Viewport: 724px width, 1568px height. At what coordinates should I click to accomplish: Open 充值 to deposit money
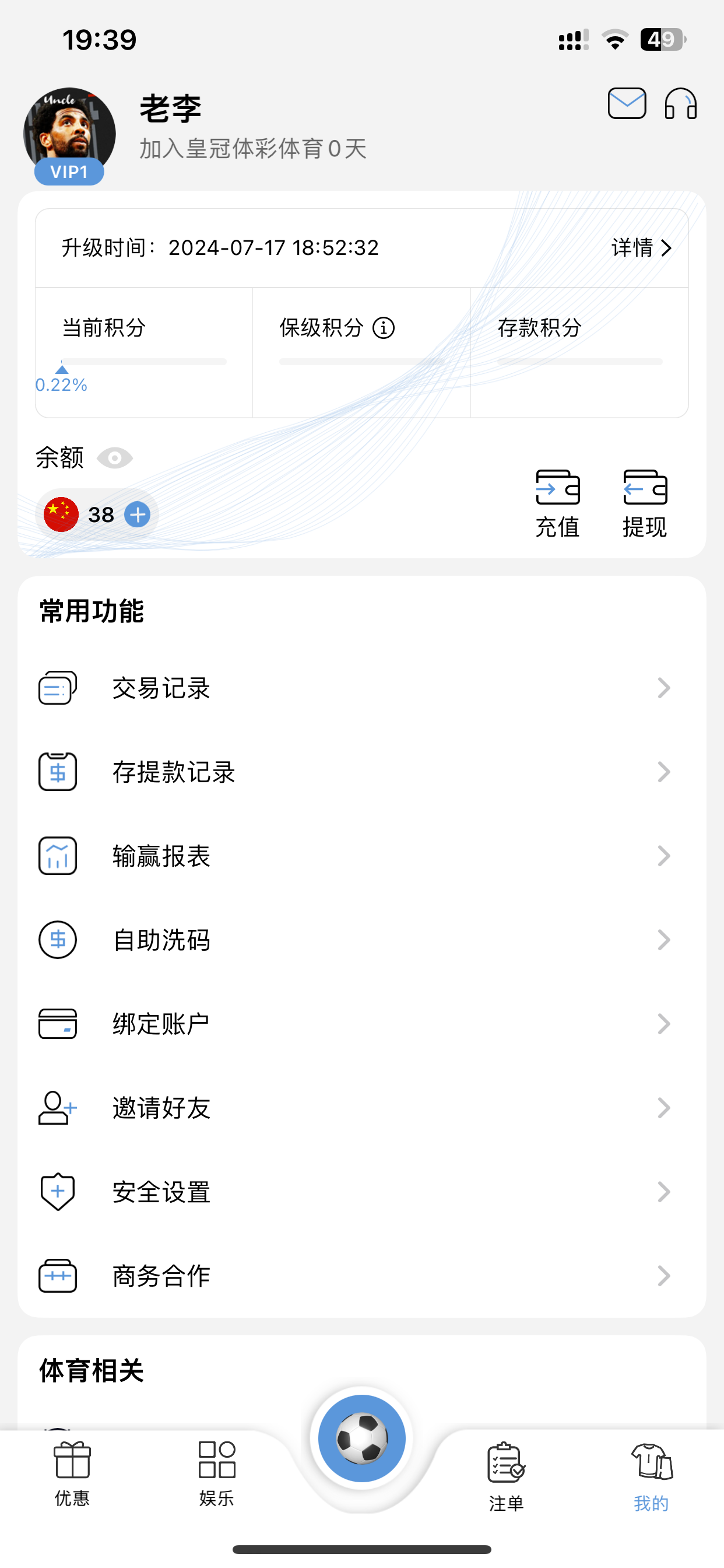pos(557,503)
